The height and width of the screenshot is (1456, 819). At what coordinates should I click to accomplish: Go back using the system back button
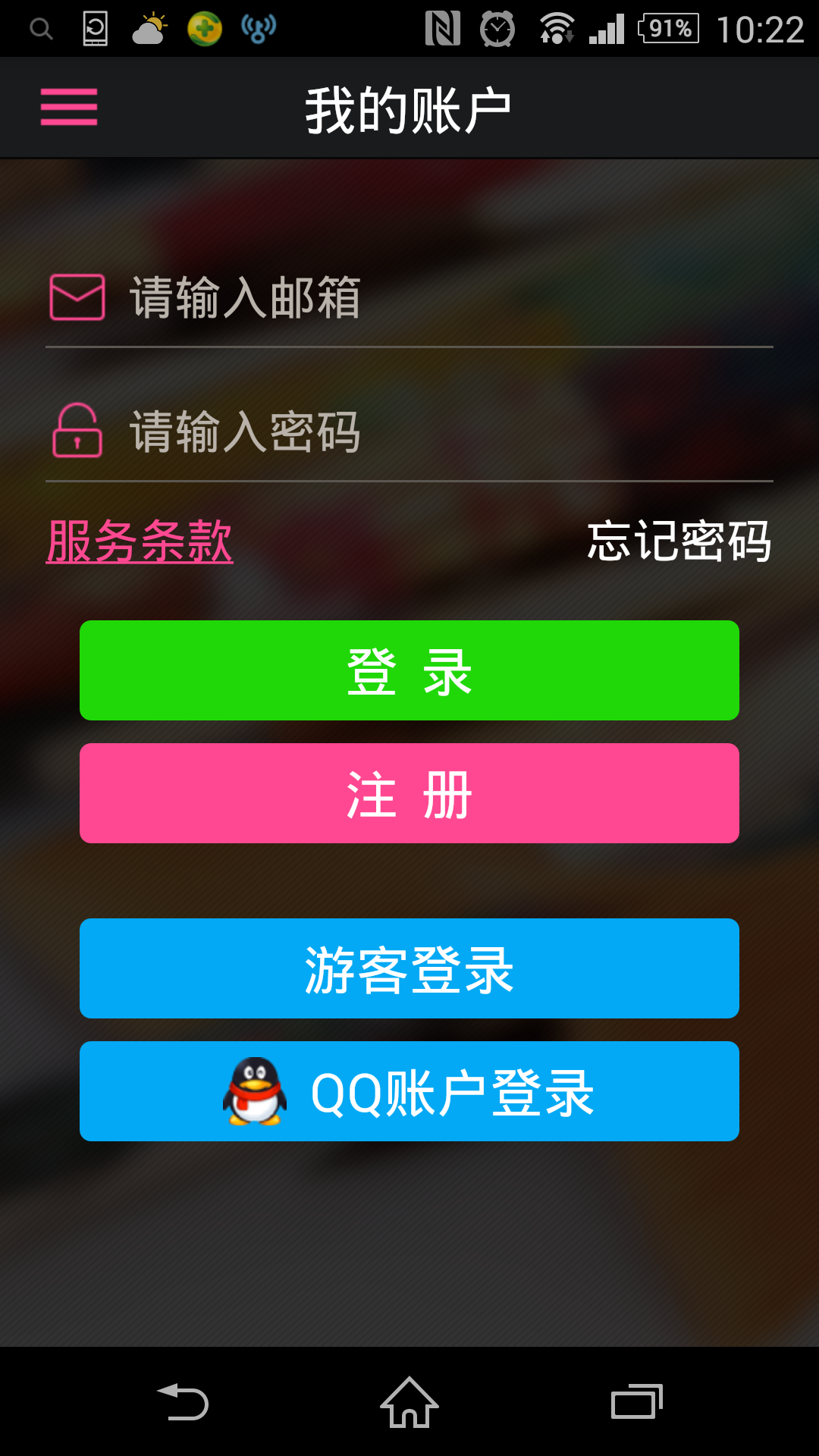[x=183, y=1402]
